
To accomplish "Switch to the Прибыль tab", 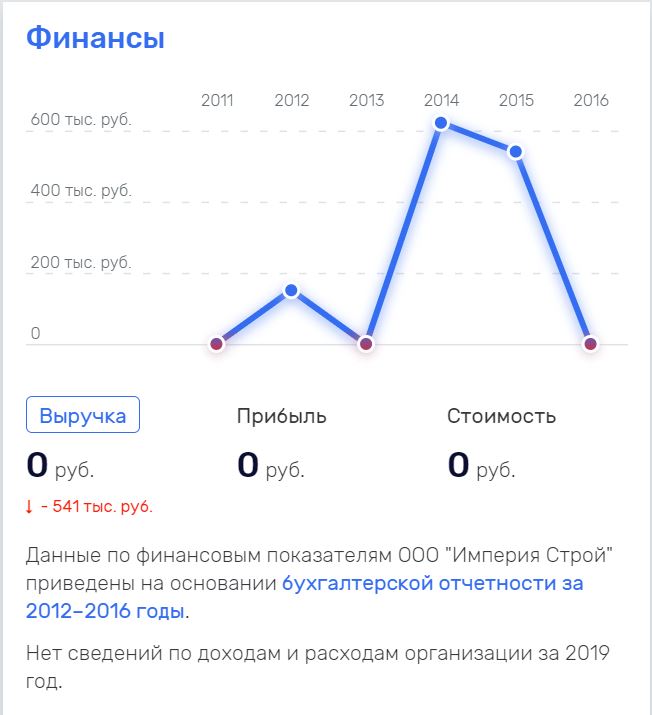I will coord(282,416).
